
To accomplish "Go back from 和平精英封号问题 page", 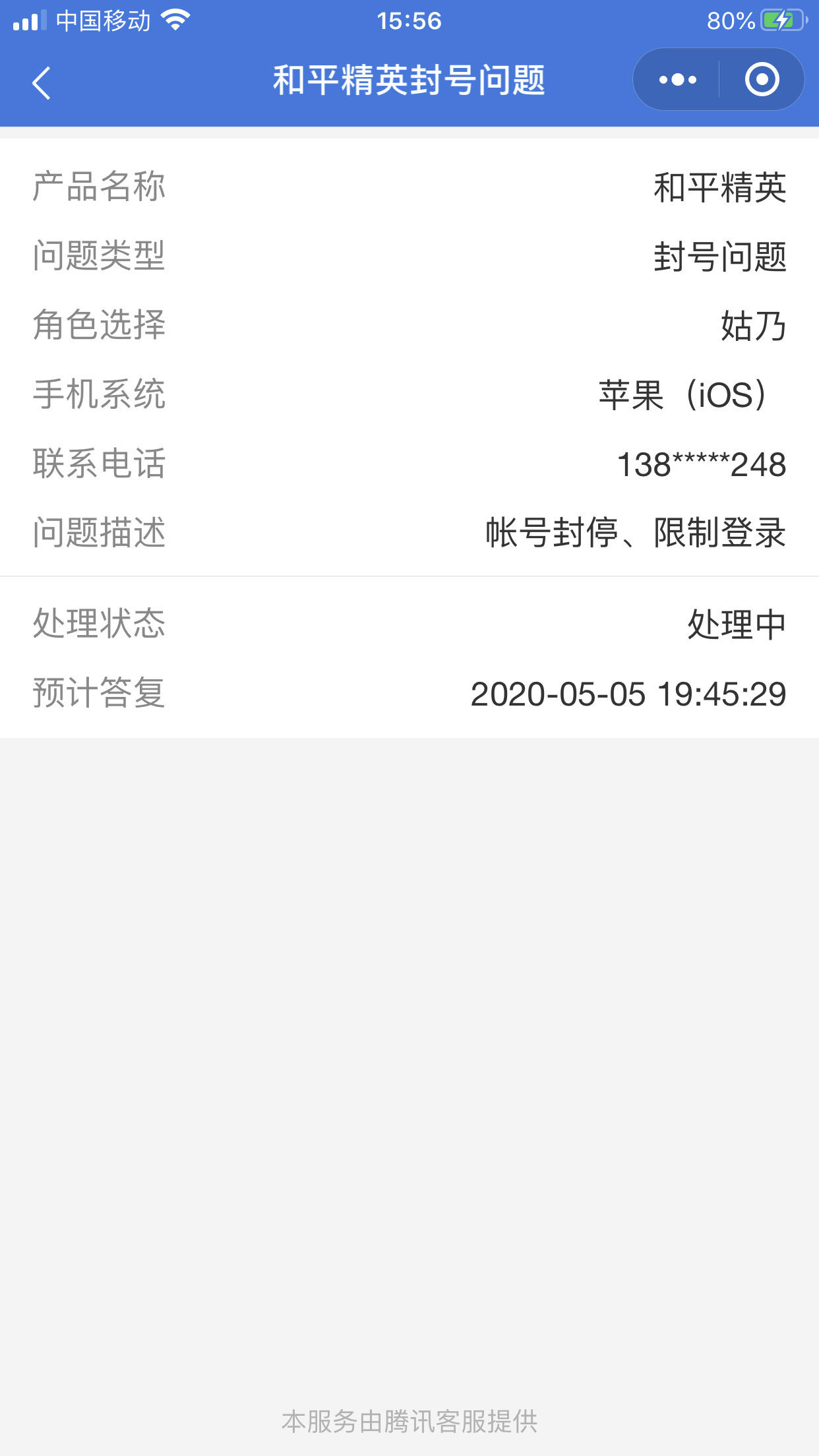I will click(x=41, y=83).
